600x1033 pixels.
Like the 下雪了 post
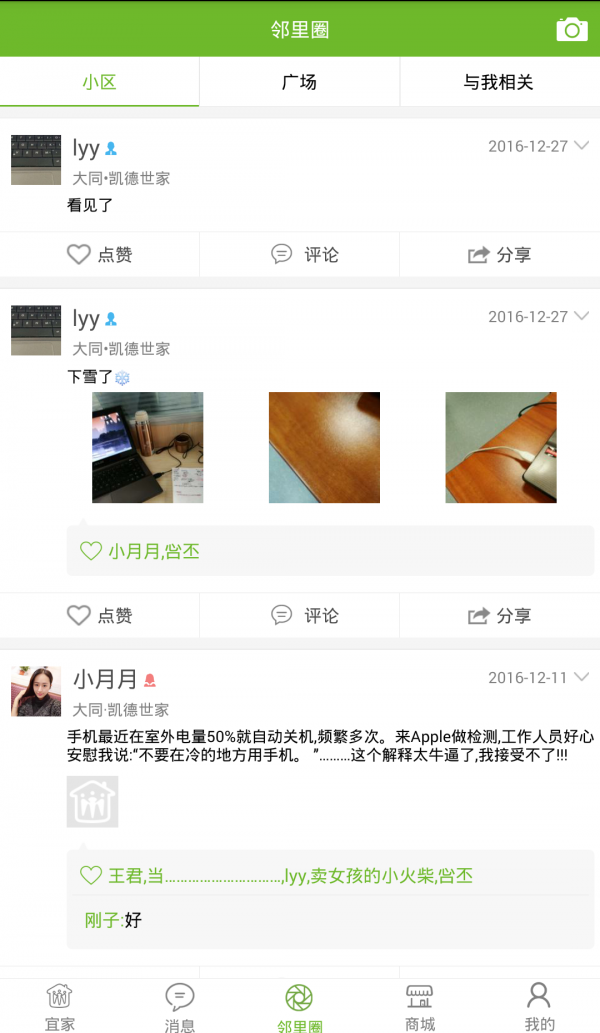pyautogui.click(x=99, y=616)
